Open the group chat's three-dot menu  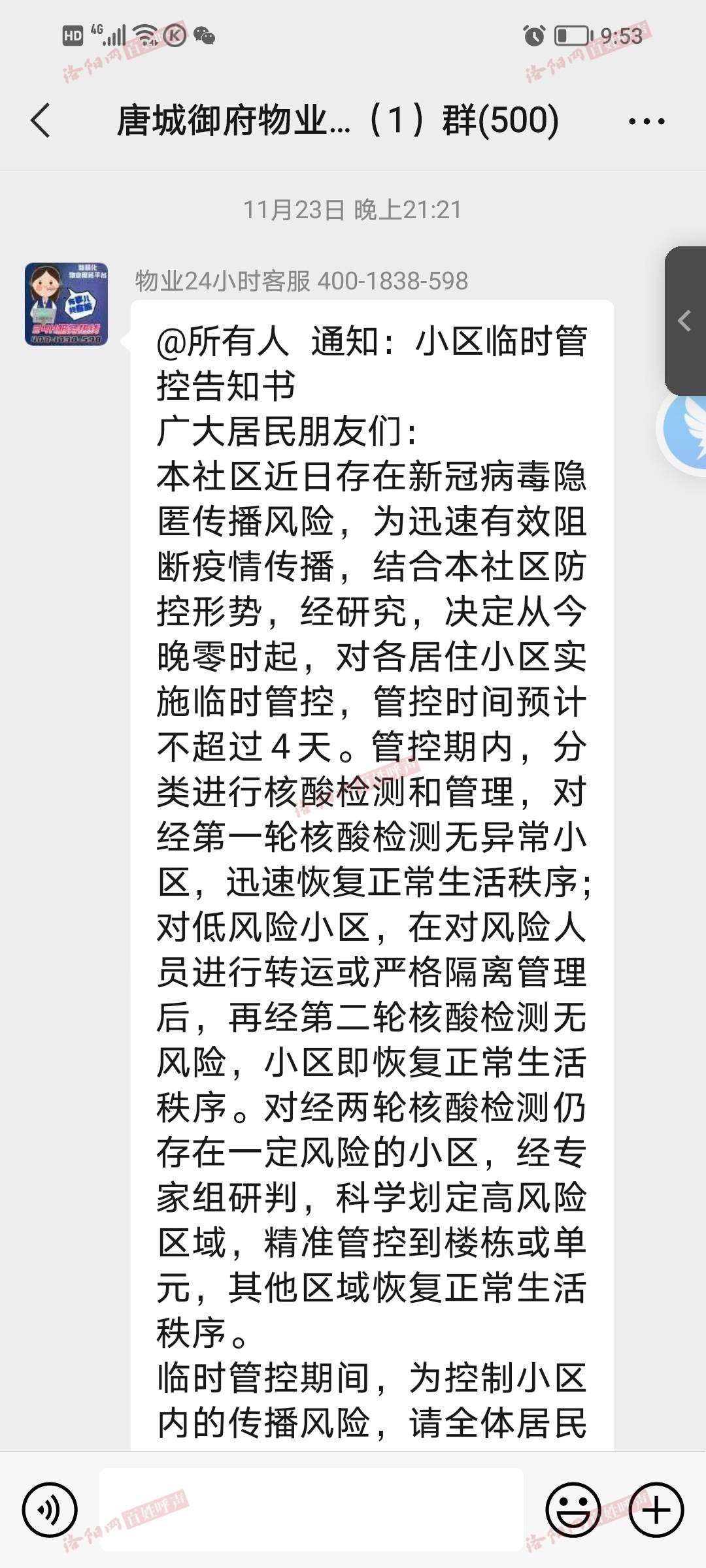pyautogui.click(x=646, y=122)
